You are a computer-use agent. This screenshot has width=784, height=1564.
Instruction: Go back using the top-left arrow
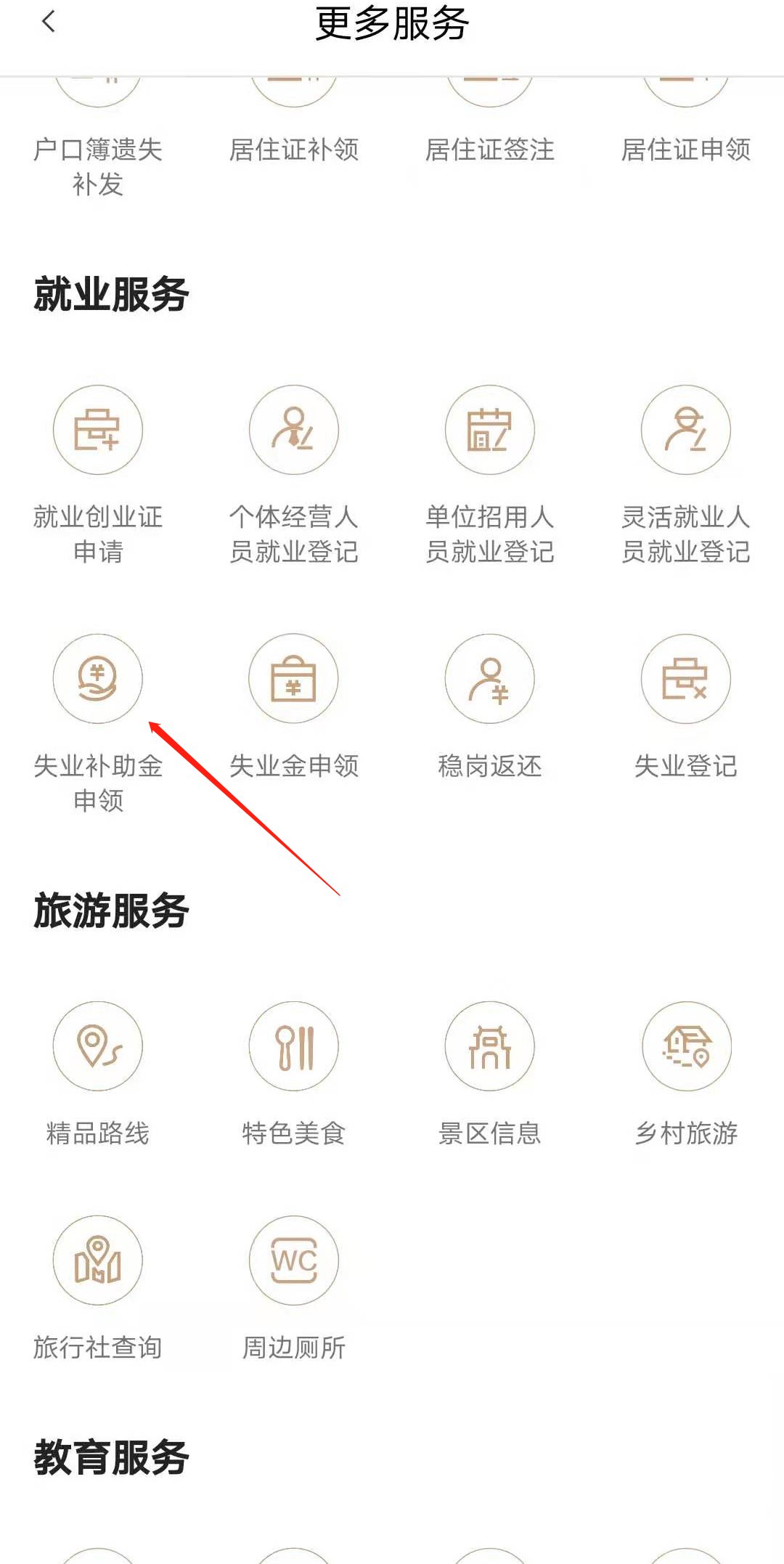(49, 23)
